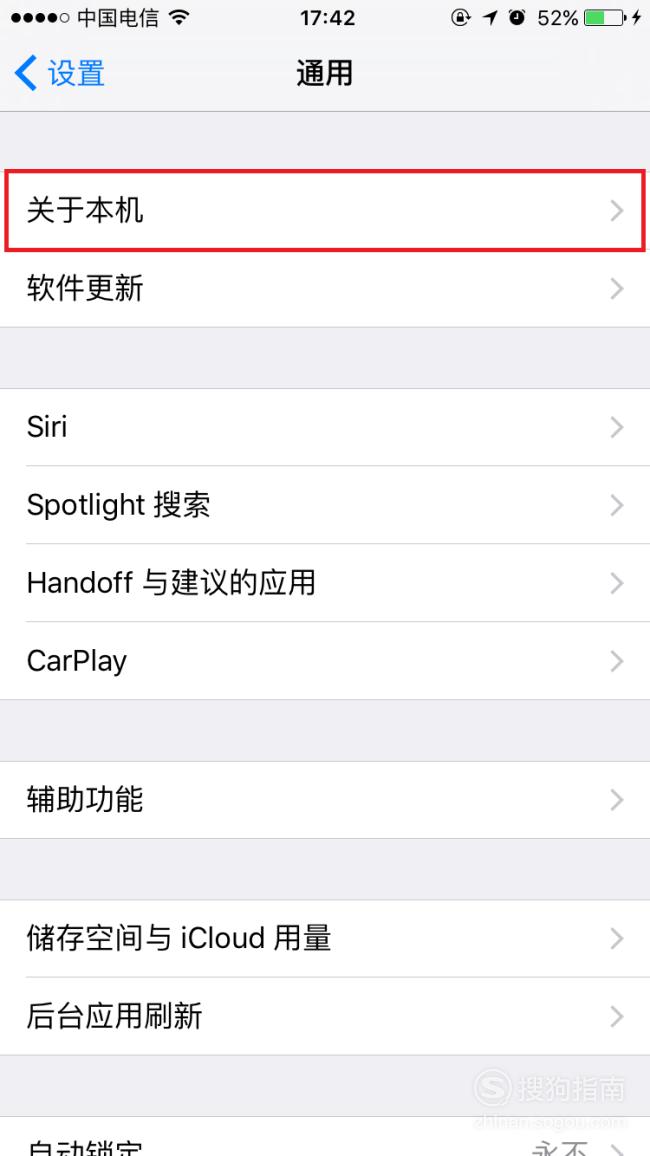This screenshot has height=1156, width=650.
Task: Open 储存空间与 iCloud 用量
Action: (325, 939)
